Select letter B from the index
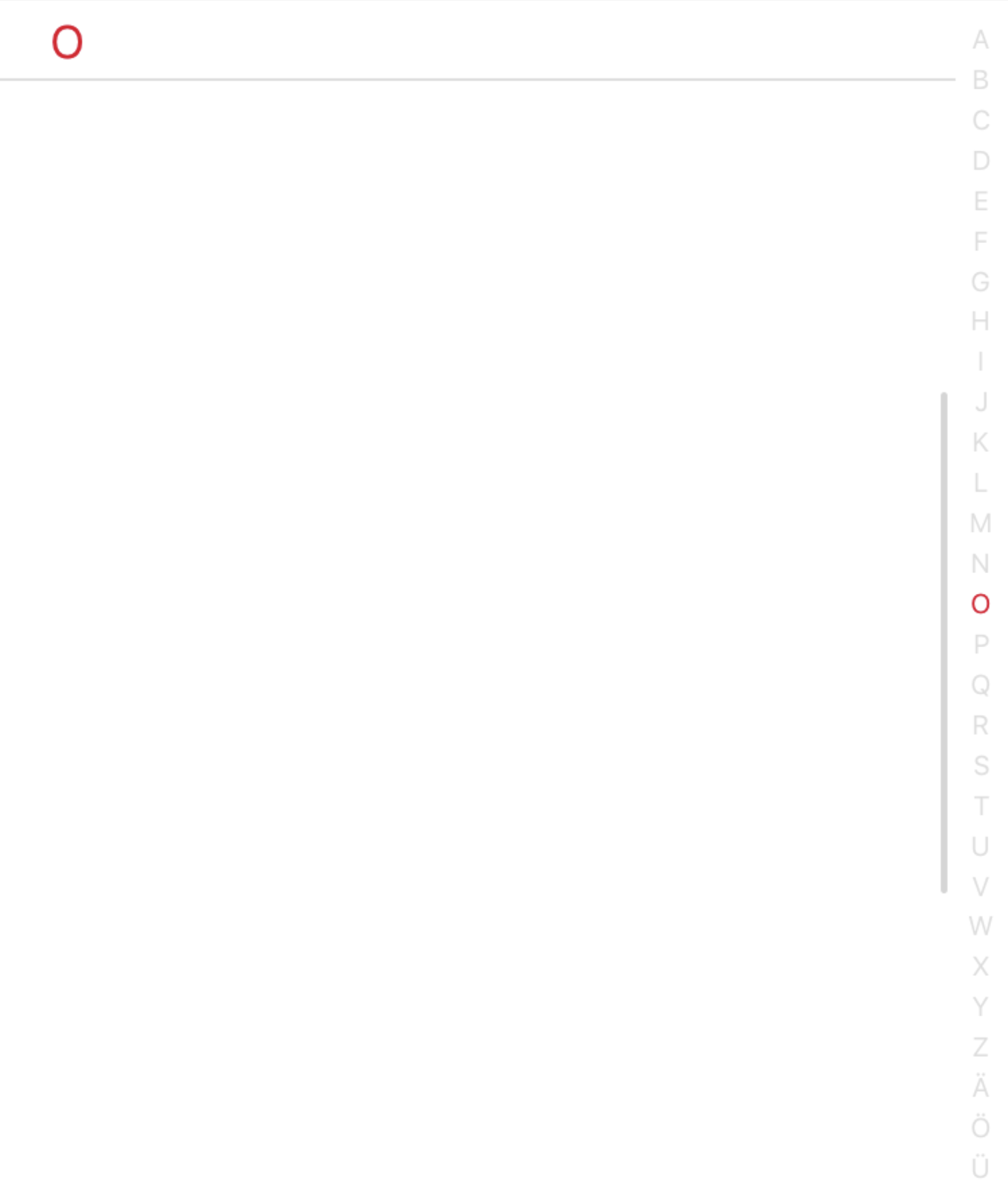The height and width of the screenshot is (1204, 1008). (980, 78)
